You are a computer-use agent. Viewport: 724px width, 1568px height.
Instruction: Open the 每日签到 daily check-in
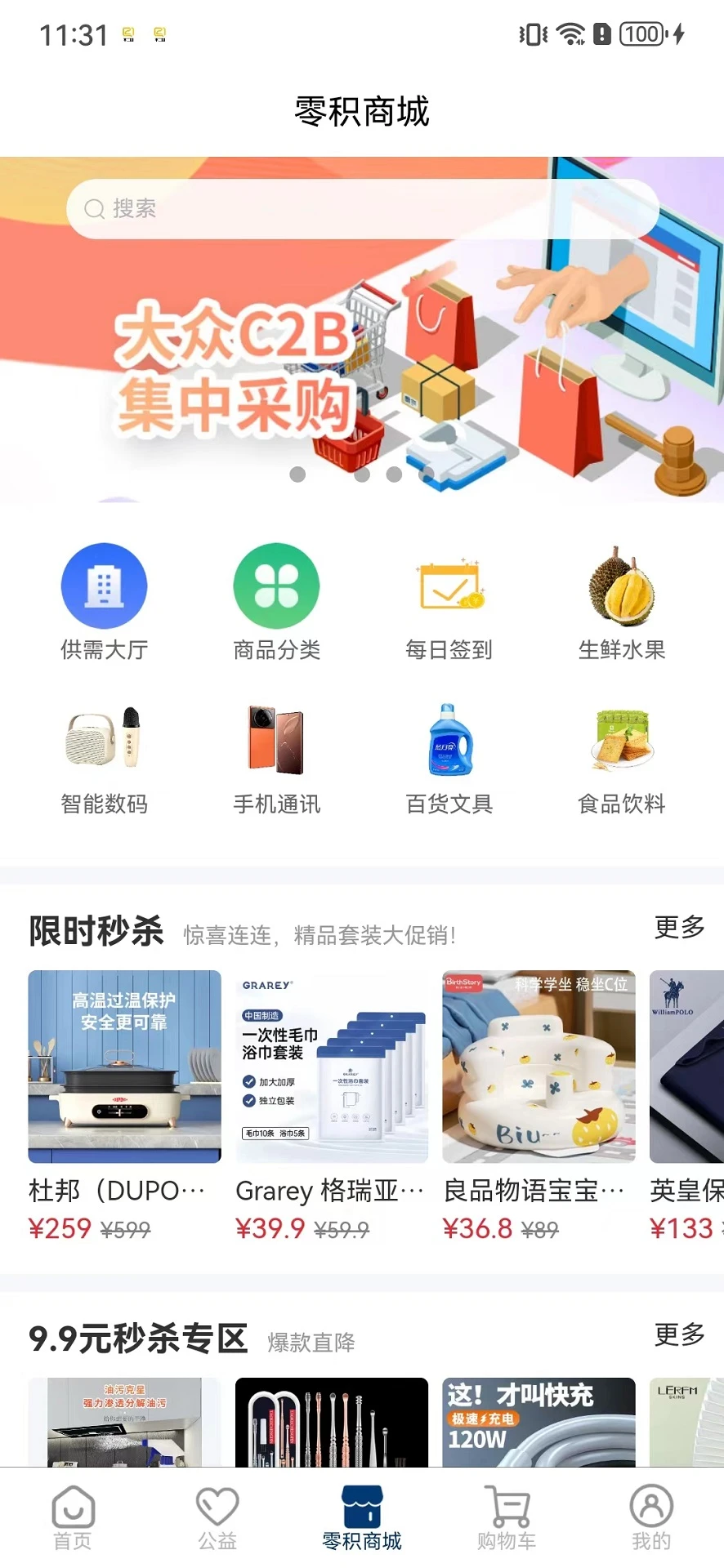coord(449,600)
